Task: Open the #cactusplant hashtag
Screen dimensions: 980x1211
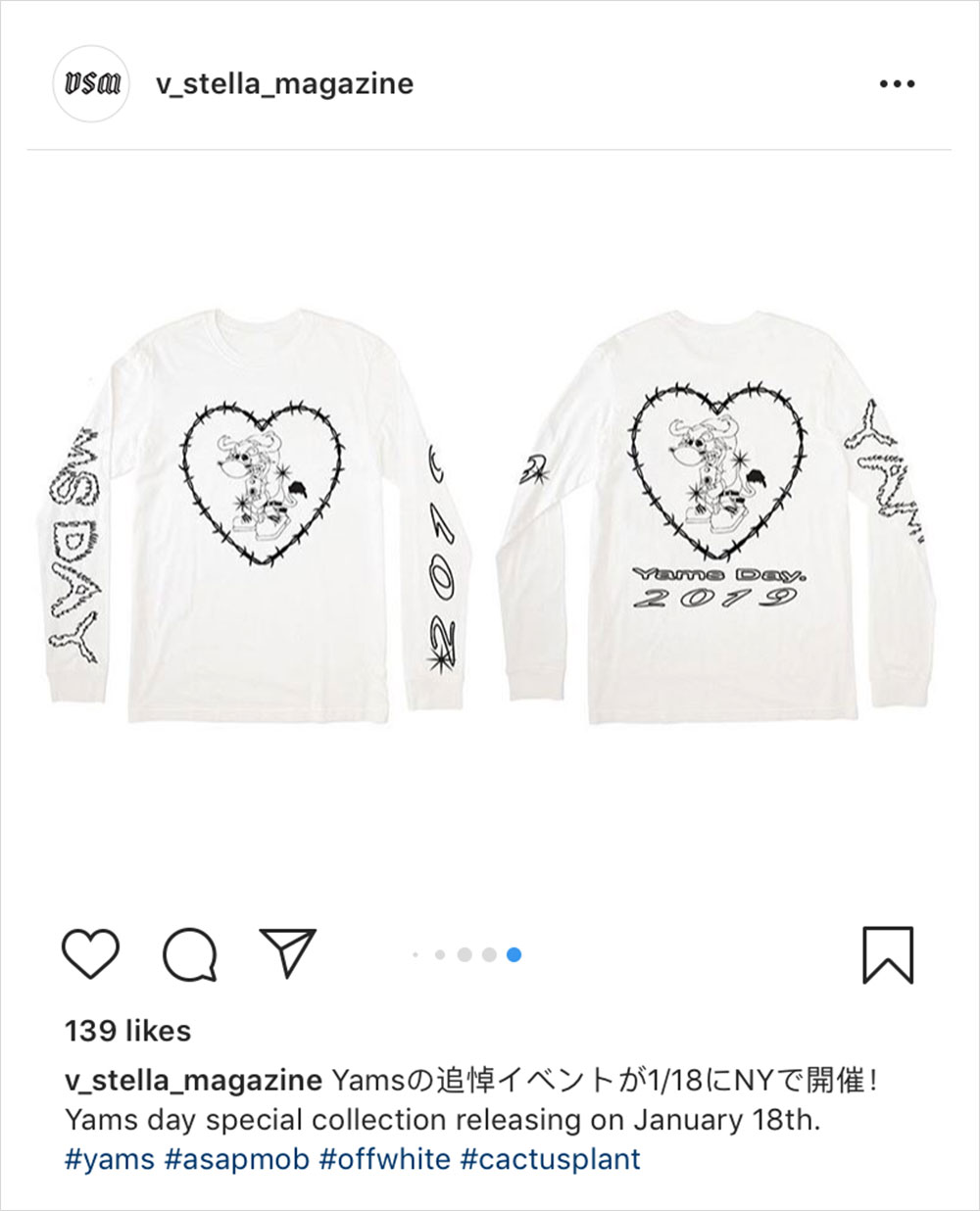Action: pyautogui.click(x=550, y=1159)
